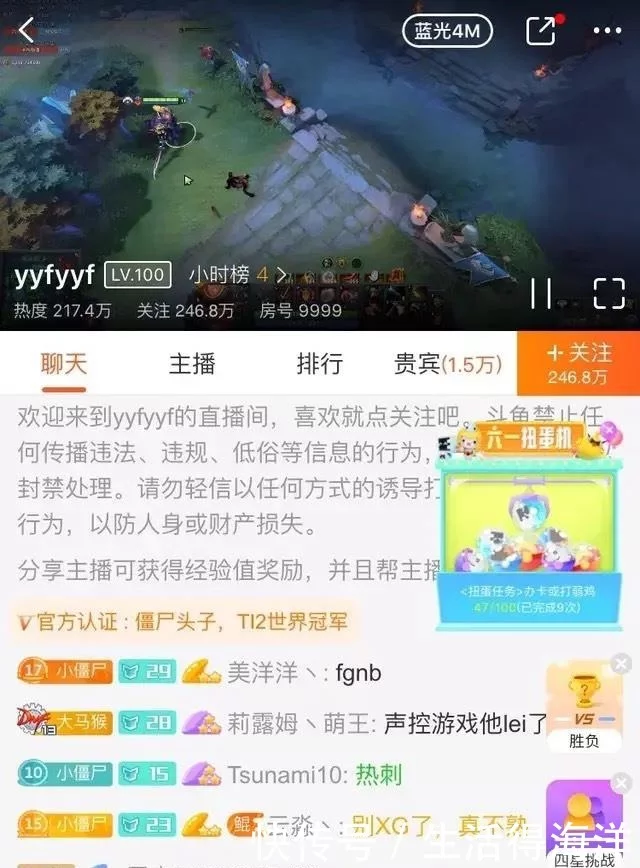Open the three-dot overflow menu
This screenshot has width=640, height=868.
607,31
